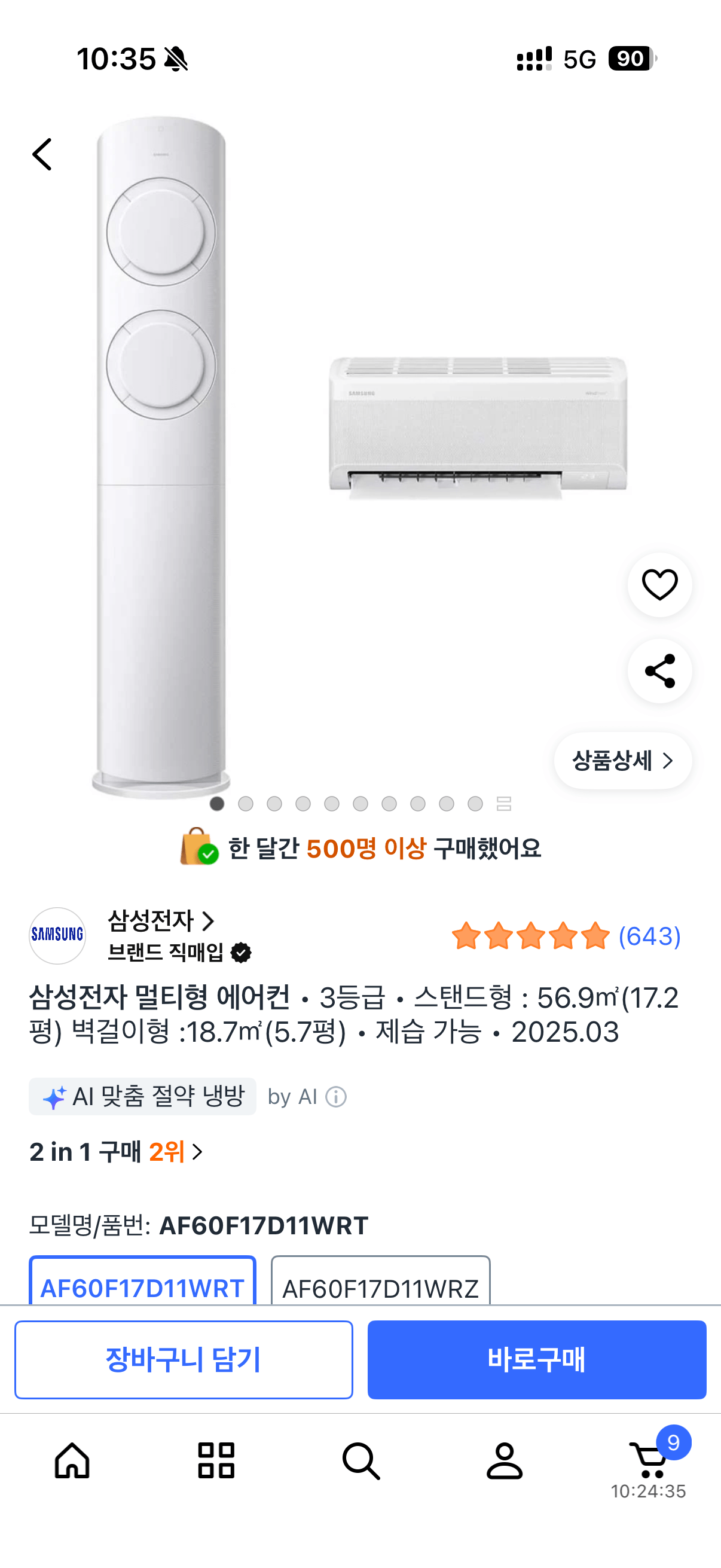Expand the 2 in 1 구매 2위 ranking
The width and height of the screenshot is (721, 1568).
(115, 1152)
